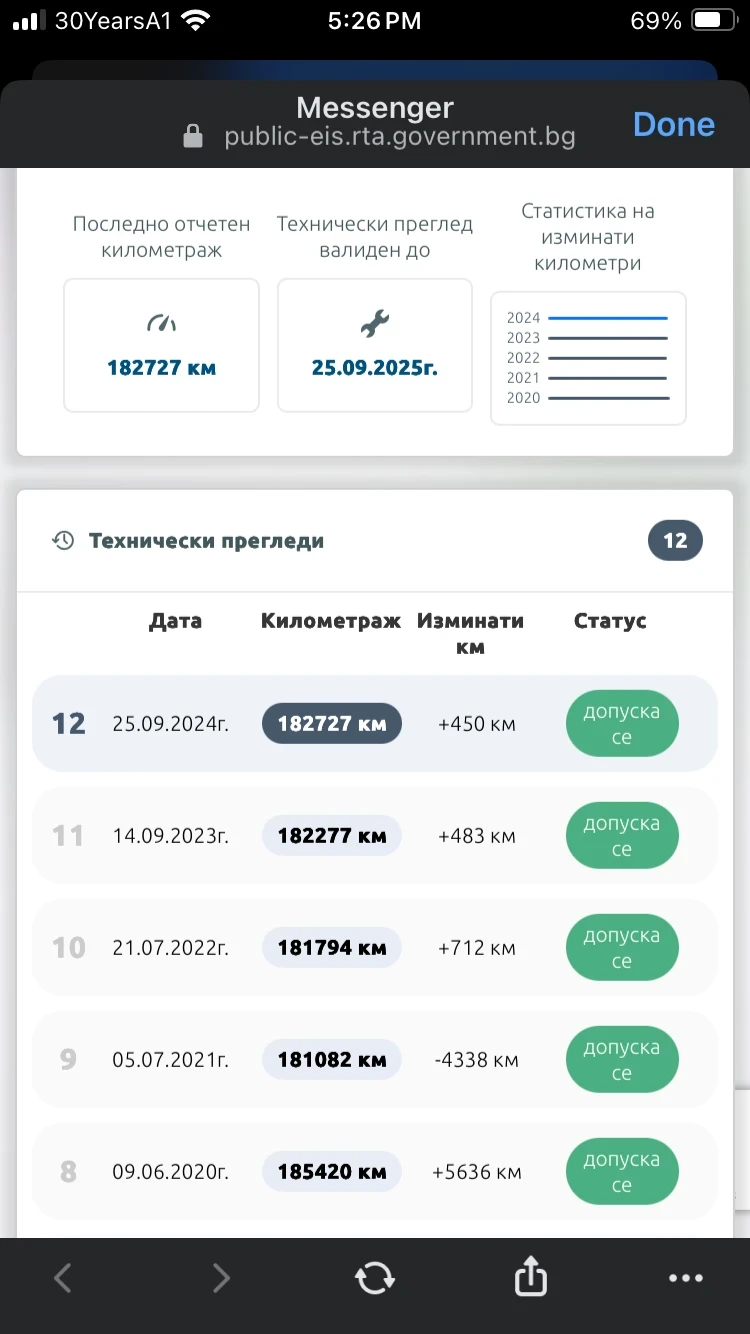The image size is (750, 1334).
Task: Open the 12 inspections count badge
Action: coord(675,540)
